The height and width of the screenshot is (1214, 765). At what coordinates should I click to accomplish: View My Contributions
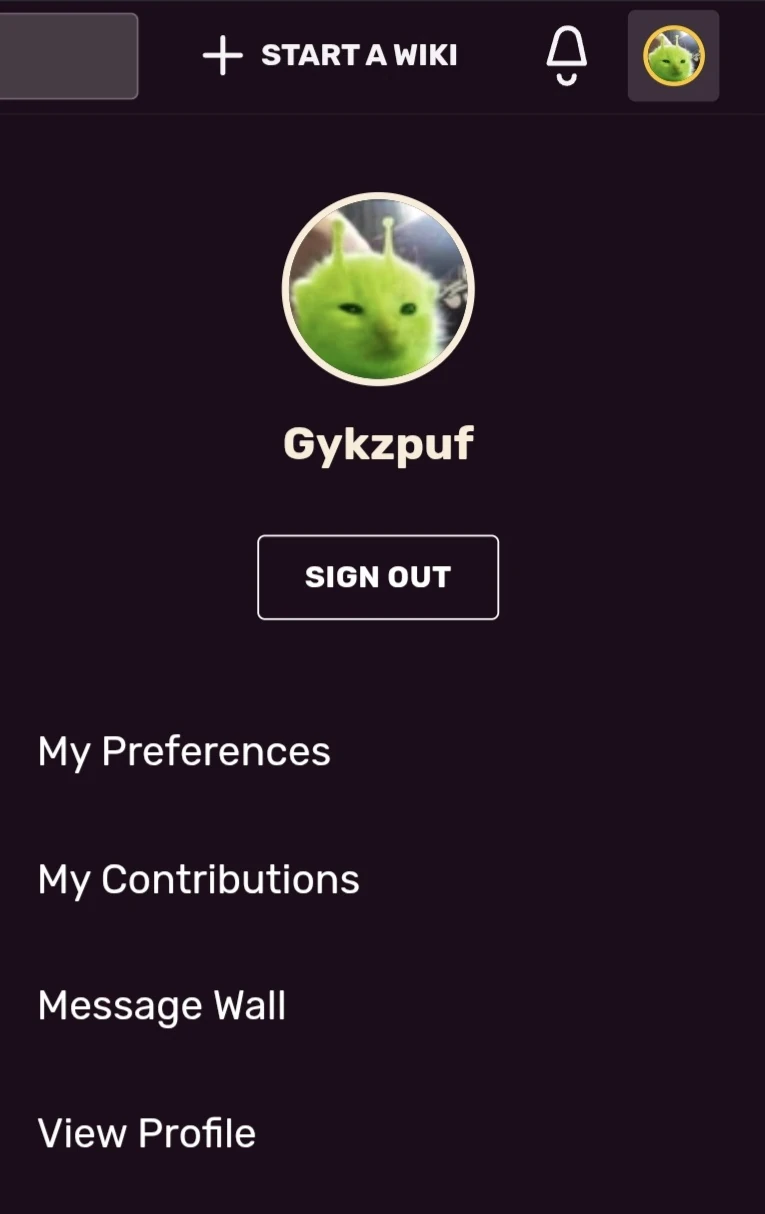click(199, 880)
